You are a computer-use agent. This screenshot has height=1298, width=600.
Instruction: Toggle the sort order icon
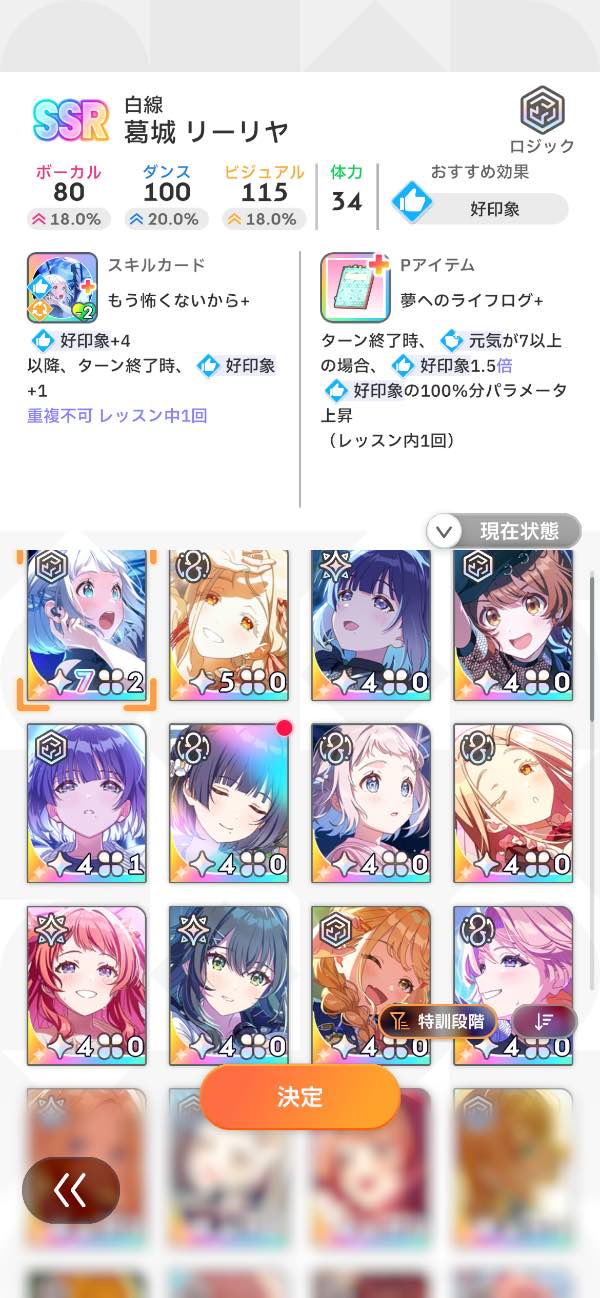pyautogui.click(x=545, y=1021)
